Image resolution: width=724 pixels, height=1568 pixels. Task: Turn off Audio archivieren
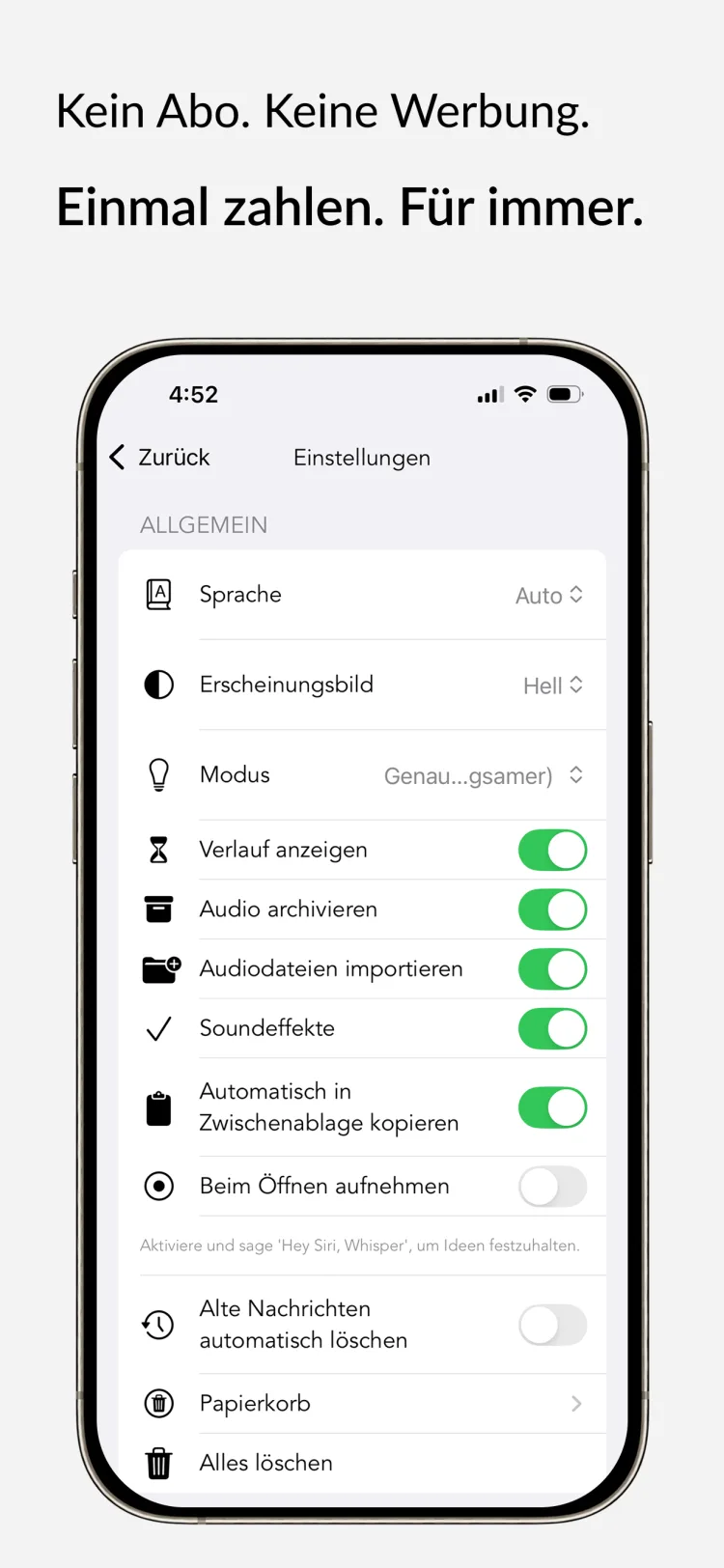pos(552,909)
